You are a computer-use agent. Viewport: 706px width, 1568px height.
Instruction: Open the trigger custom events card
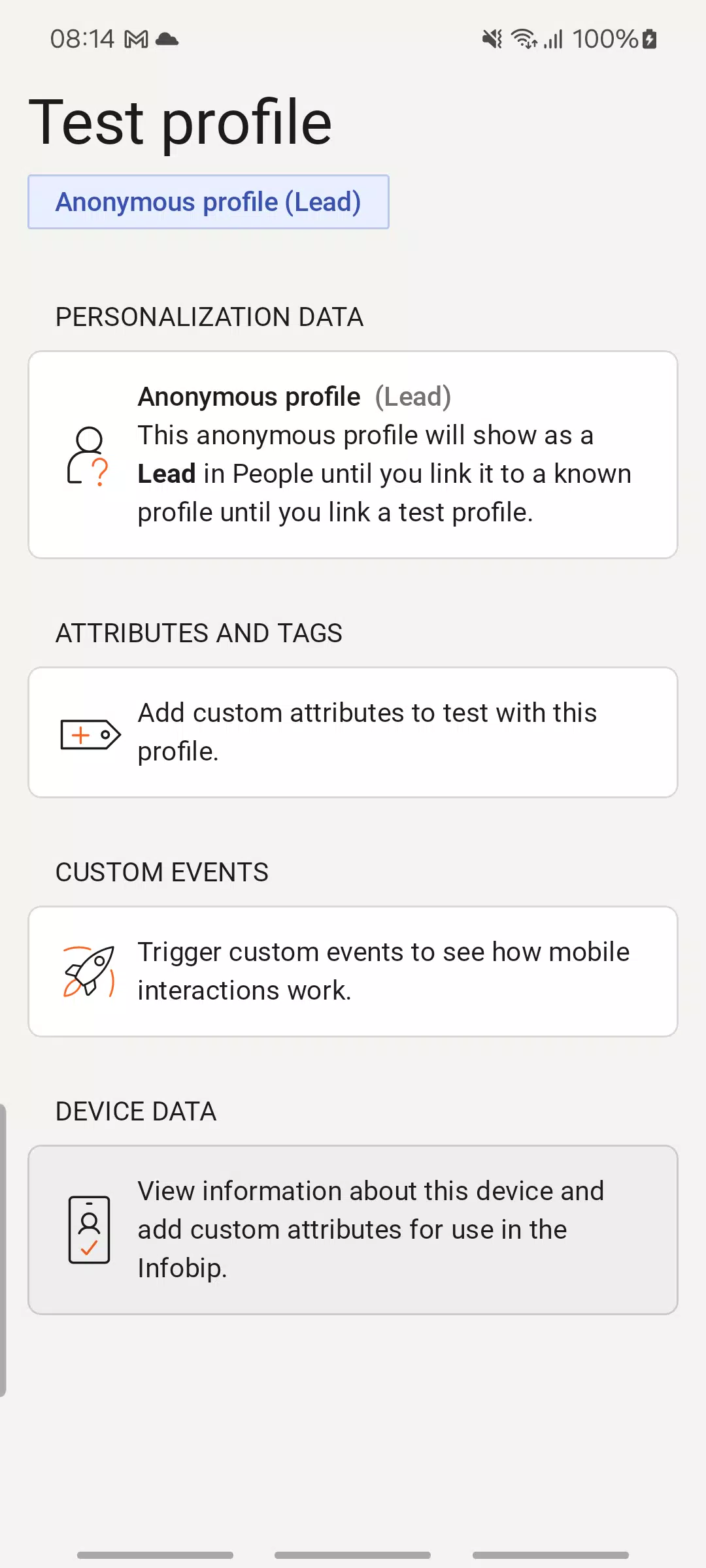[x=353, y=972]
